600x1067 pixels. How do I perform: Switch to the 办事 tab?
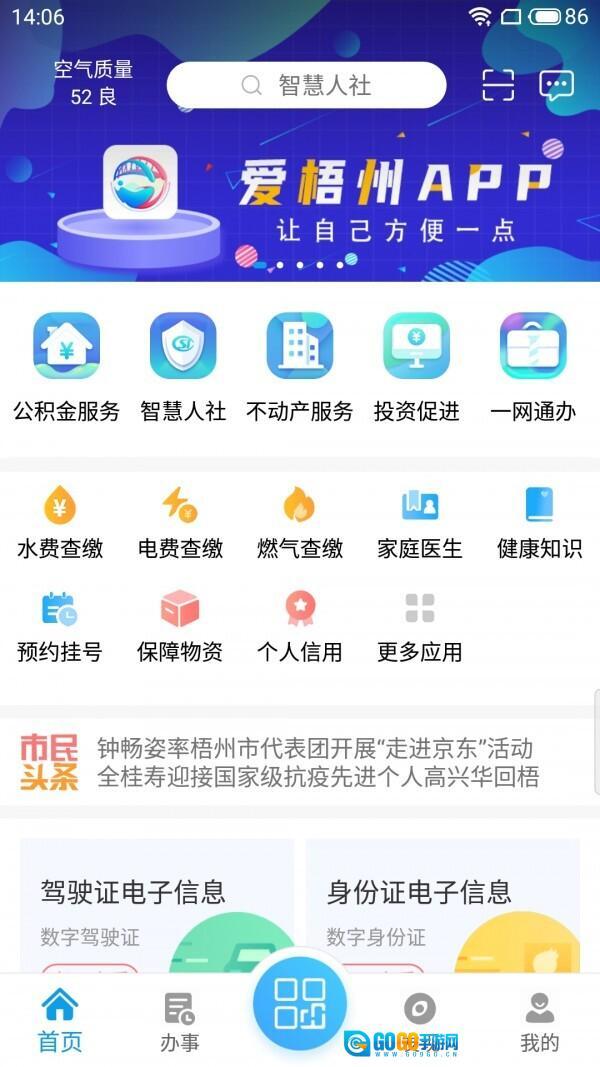180,1022
